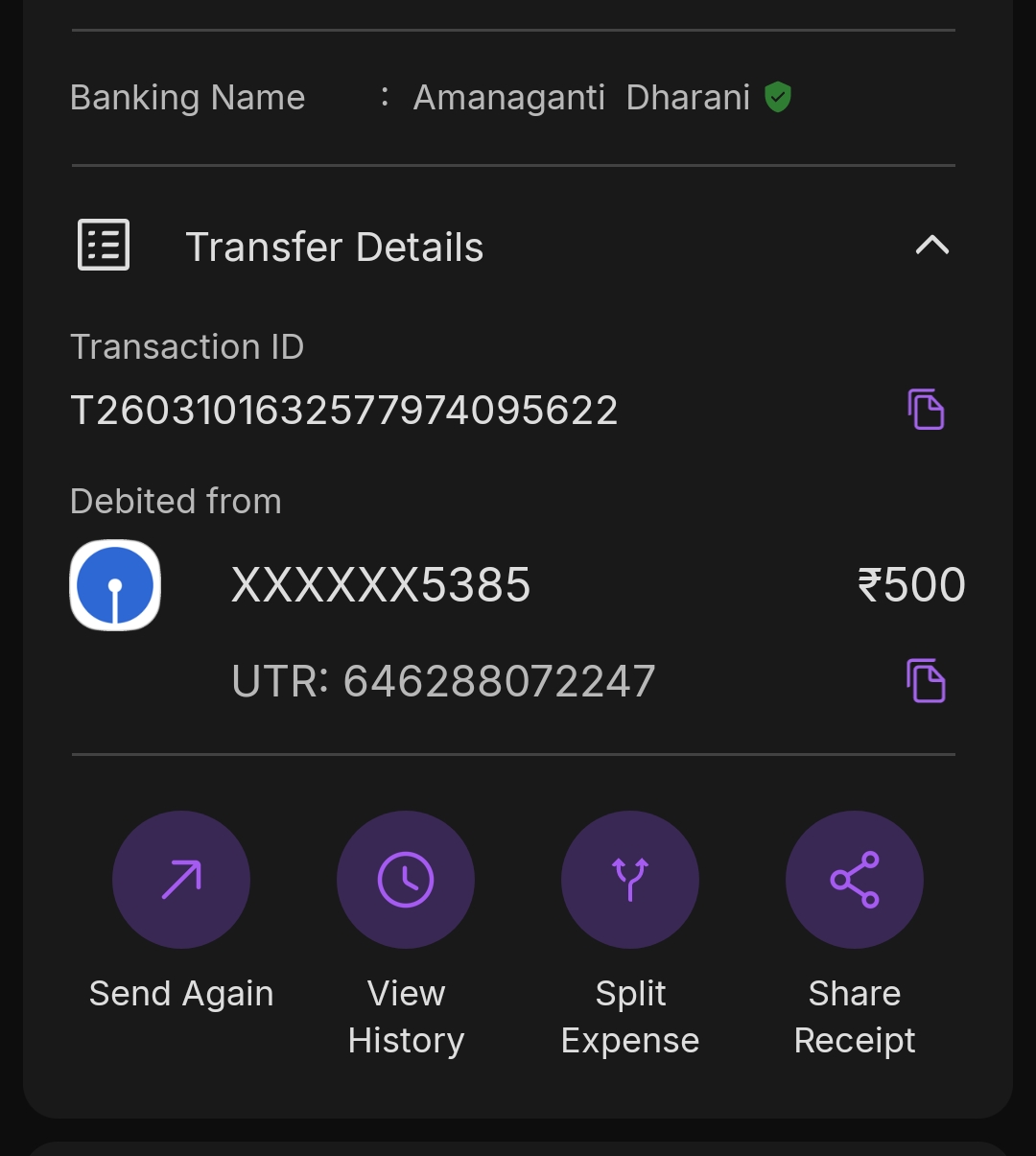Collapse the Transfer Details section
1036x1156 pixels.
931,247
